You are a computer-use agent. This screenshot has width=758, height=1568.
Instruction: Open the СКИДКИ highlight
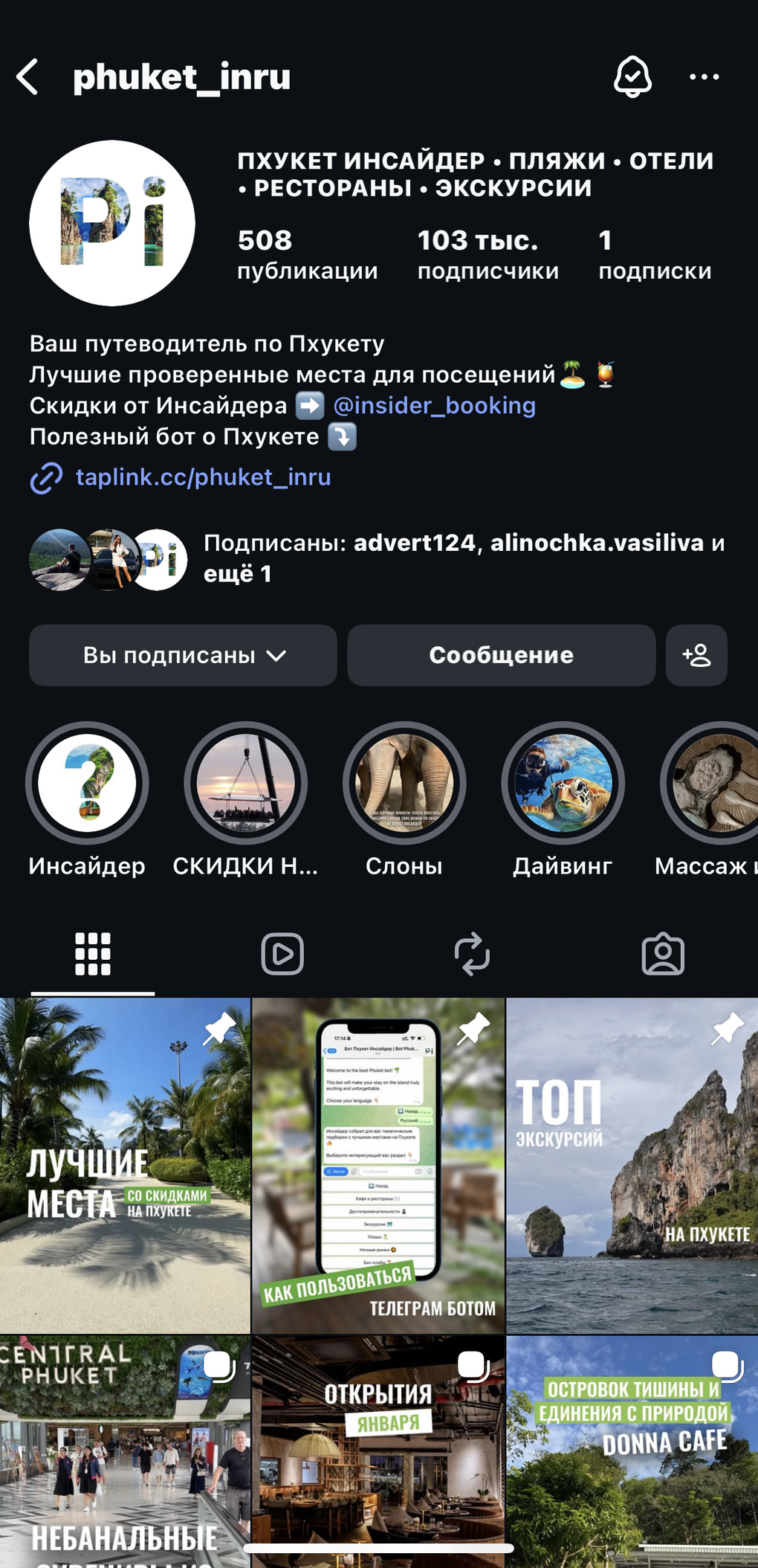[245, 783]
